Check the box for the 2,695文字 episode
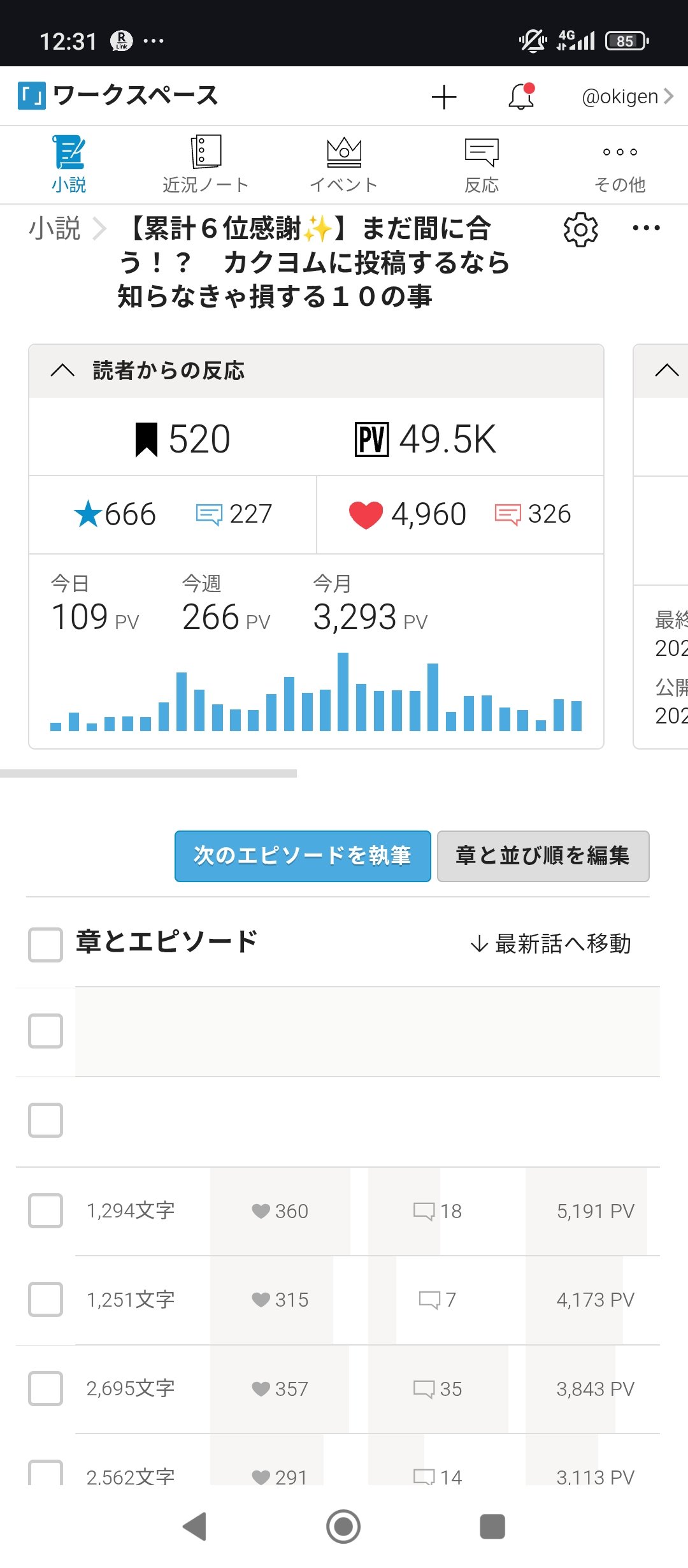The image size is (688, 1568). click(x=45, y=1388)
